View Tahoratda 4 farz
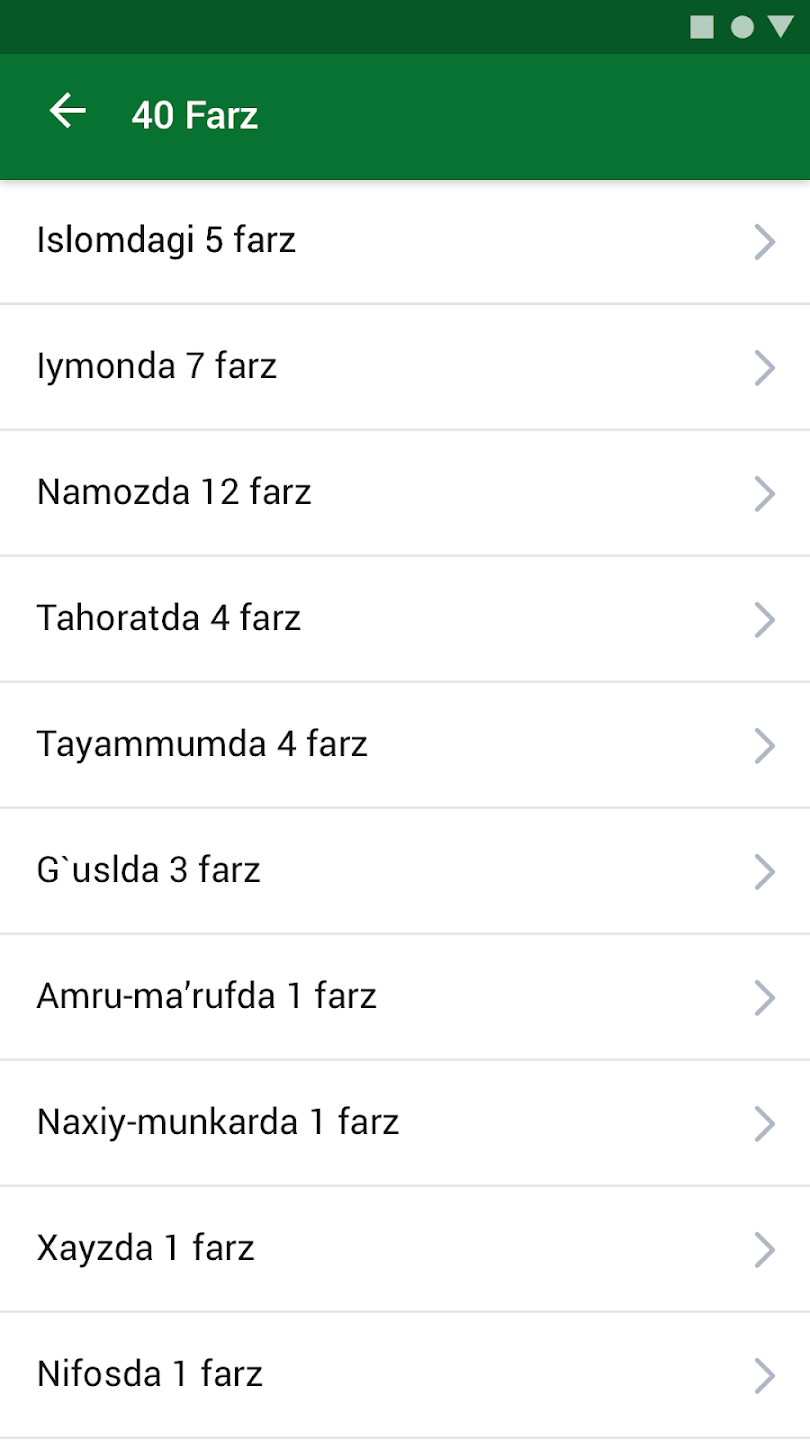 [404, 619]
